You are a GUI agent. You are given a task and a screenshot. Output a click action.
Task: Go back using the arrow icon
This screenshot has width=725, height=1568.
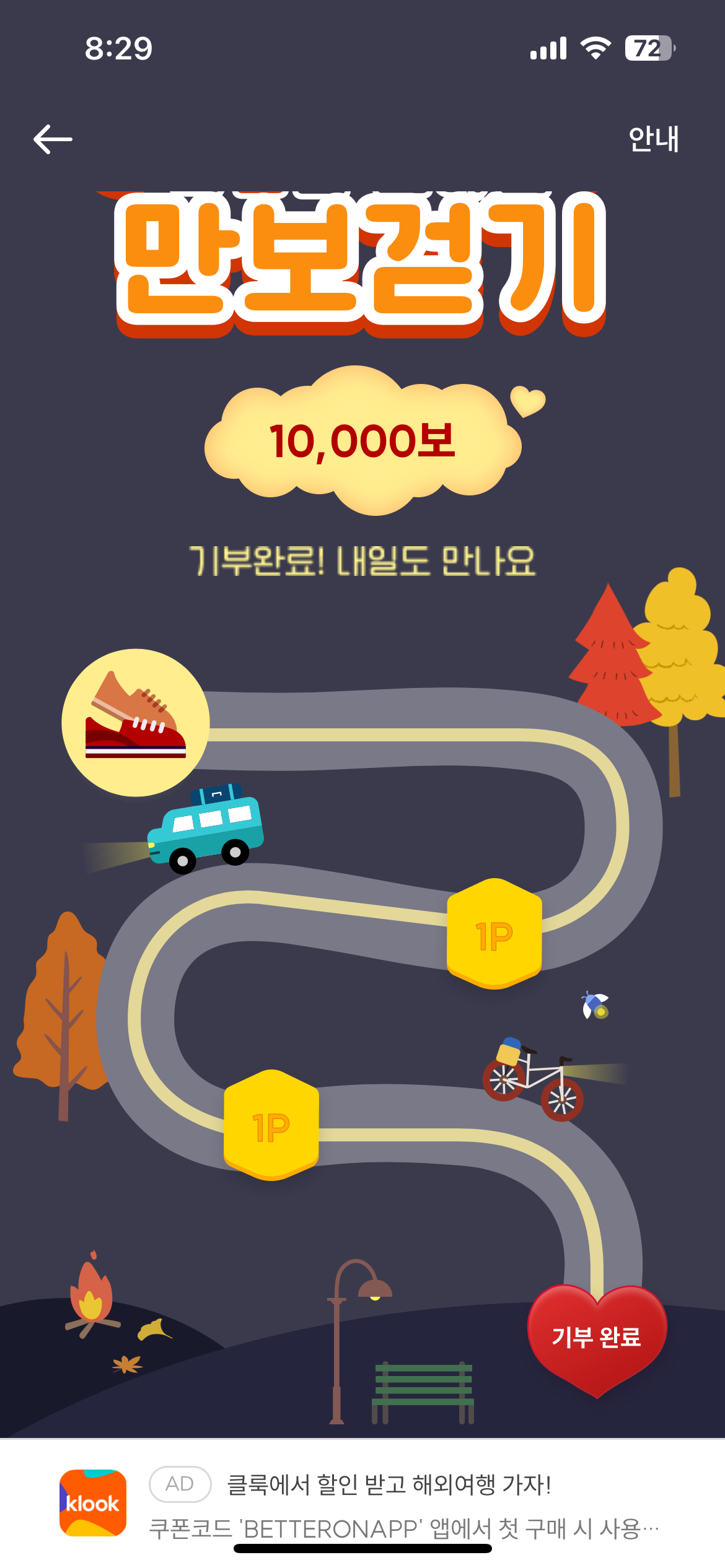[53, 139]
